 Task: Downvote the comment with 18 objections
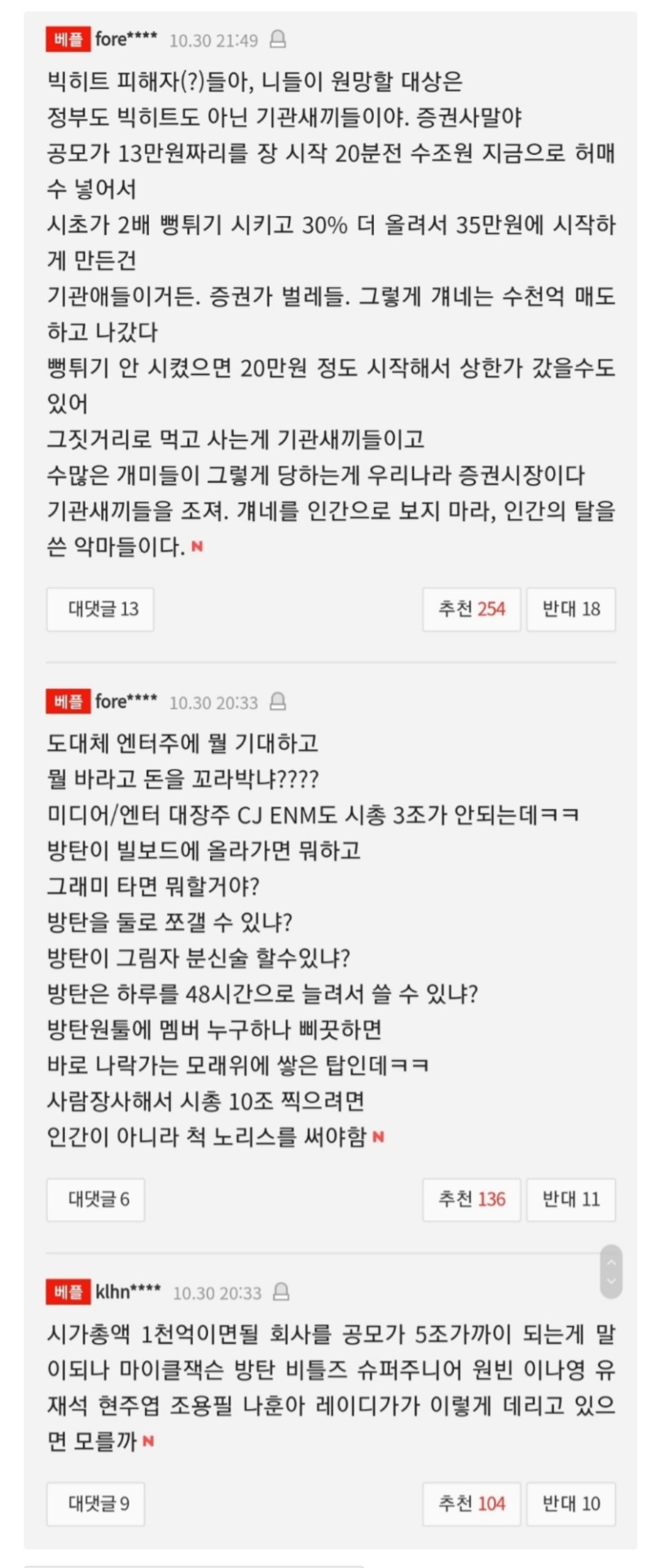[570, 609]
